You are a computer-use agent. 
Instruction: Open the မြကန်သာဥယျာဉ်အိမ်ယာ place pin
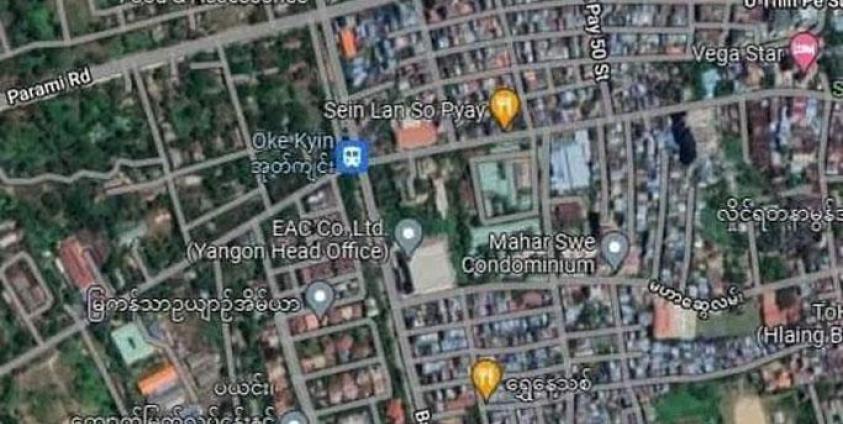pos(319,296)
